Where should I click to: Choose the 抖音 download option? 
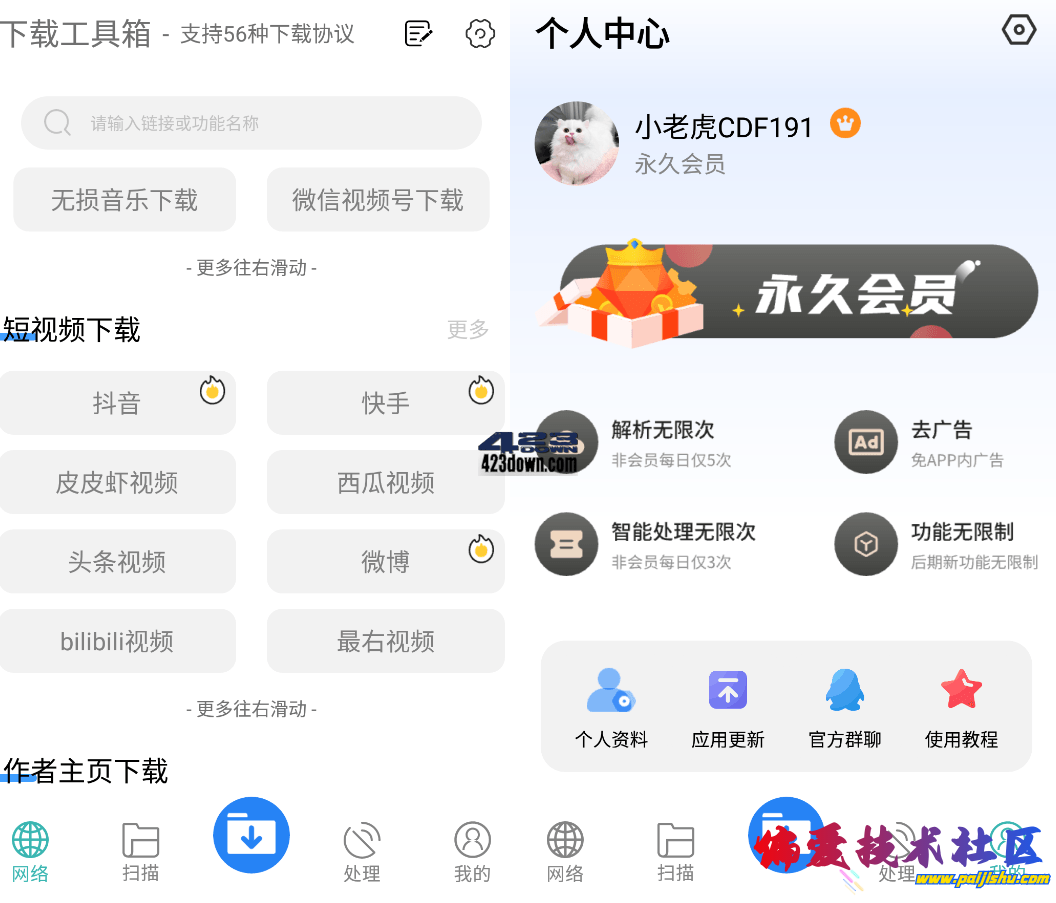pos(117,403)
